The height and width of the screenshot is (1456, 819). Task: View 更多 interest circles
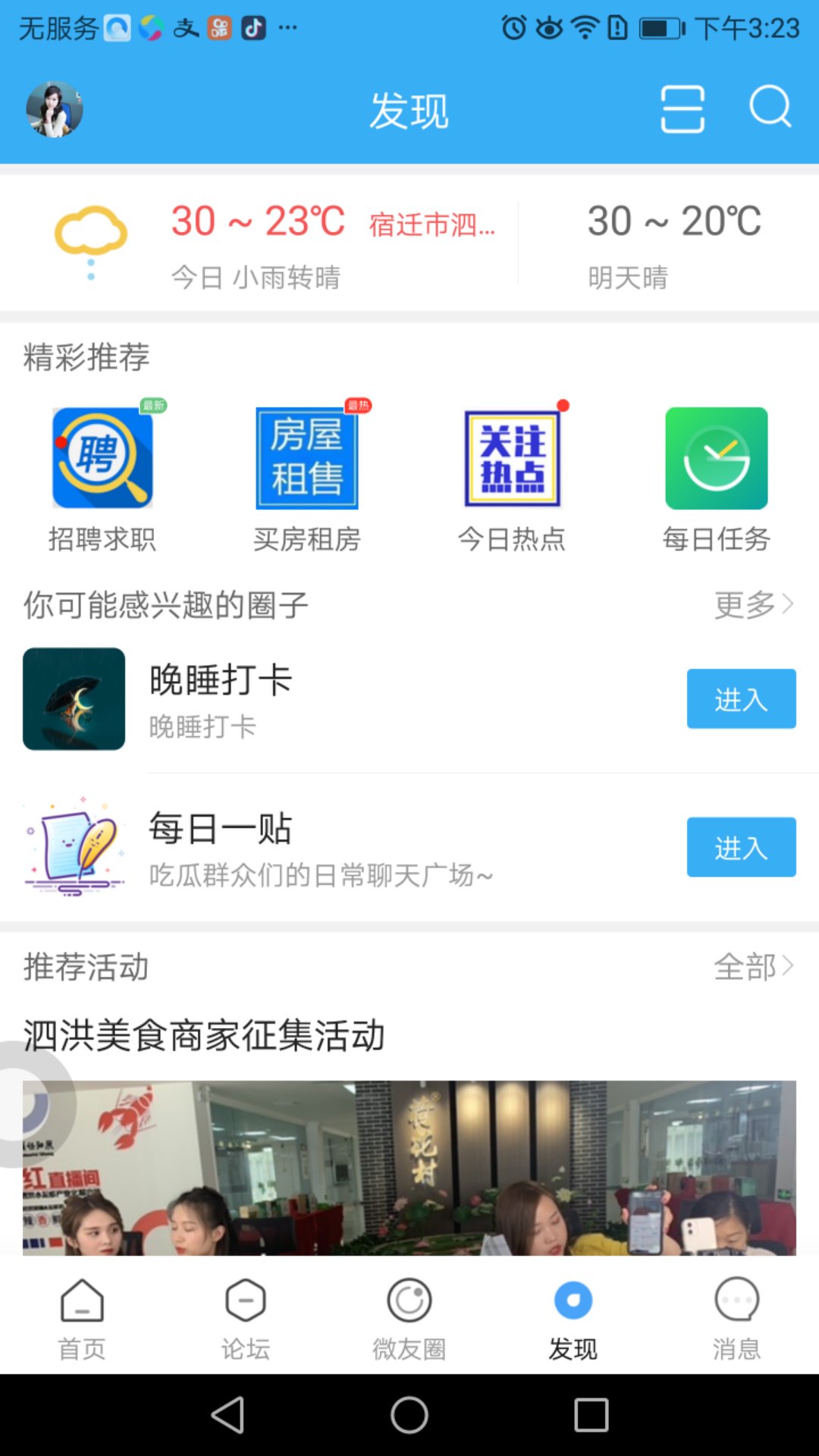(x=753, y=605)
